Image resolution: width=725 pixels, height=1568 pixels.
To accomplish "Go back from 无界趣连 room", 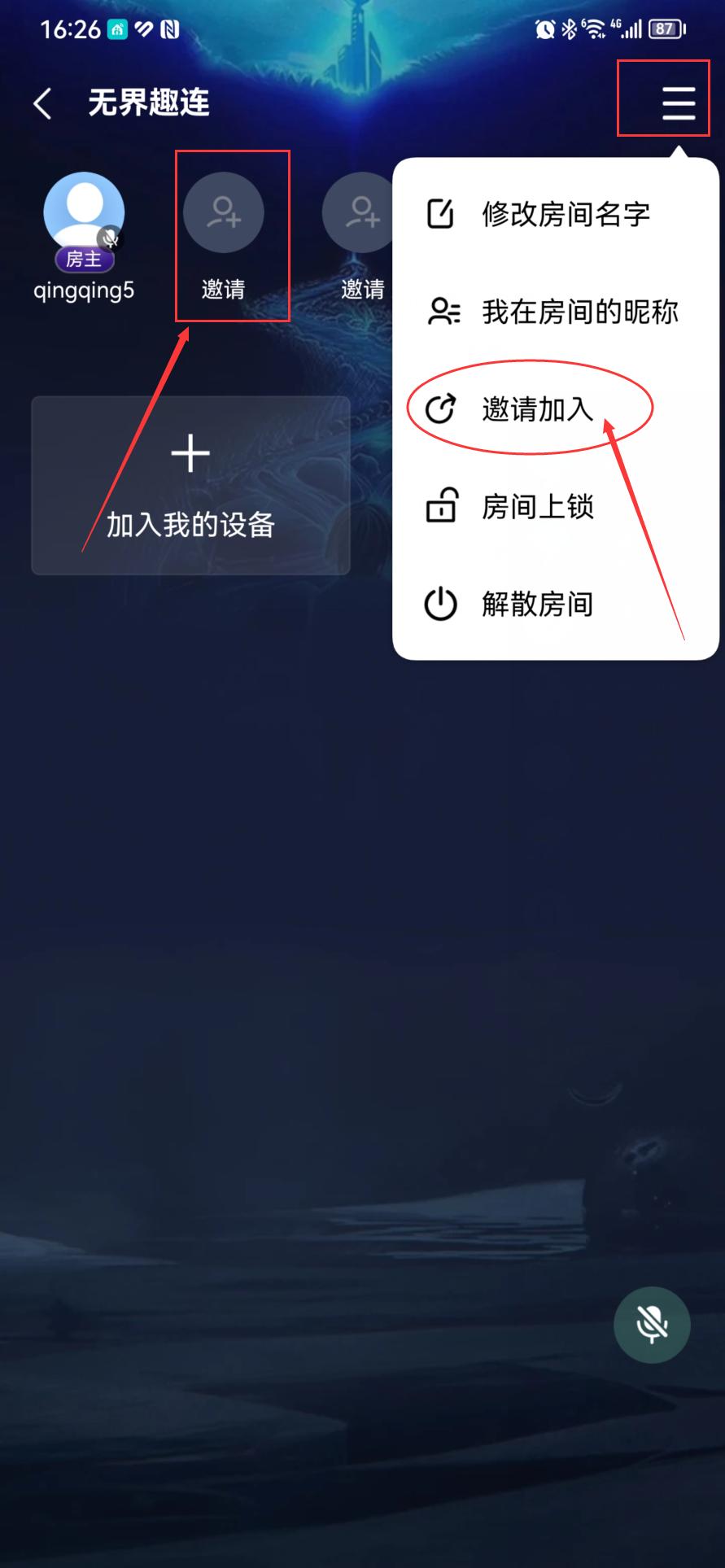I will click(x=42, y=103).
